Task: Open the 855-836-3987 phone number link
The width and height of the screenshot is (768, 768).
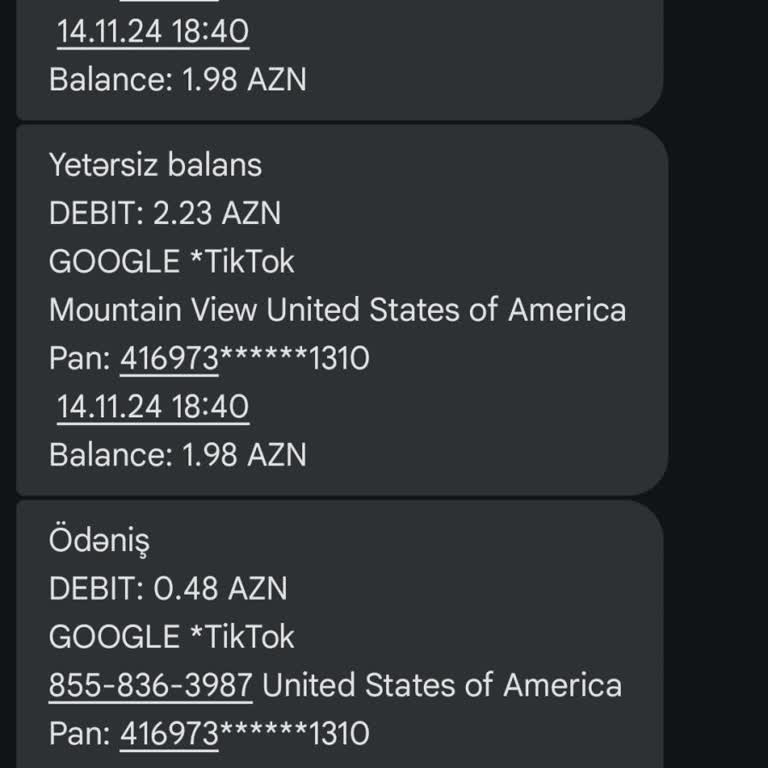Action: coord(150,686)
